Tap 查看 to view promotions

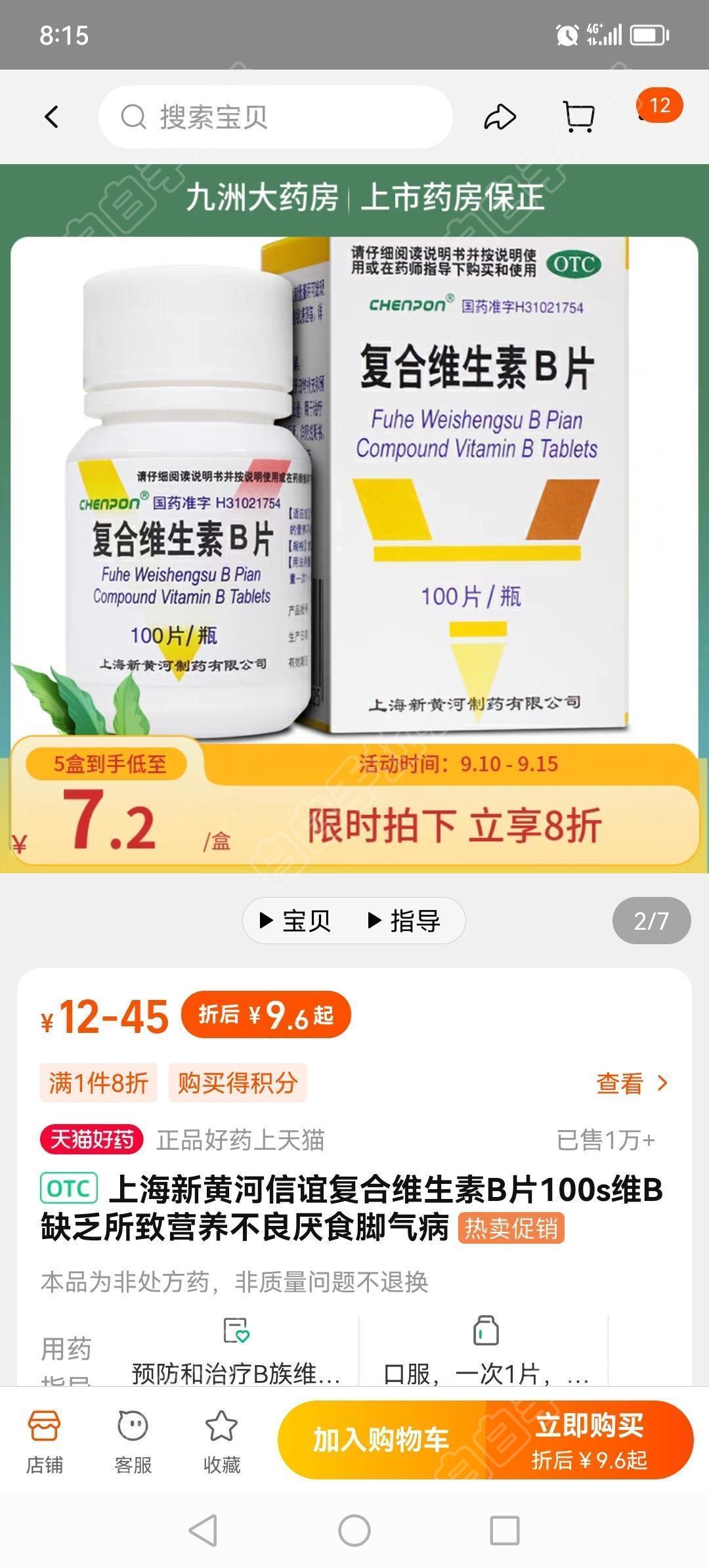point(631,1083)
